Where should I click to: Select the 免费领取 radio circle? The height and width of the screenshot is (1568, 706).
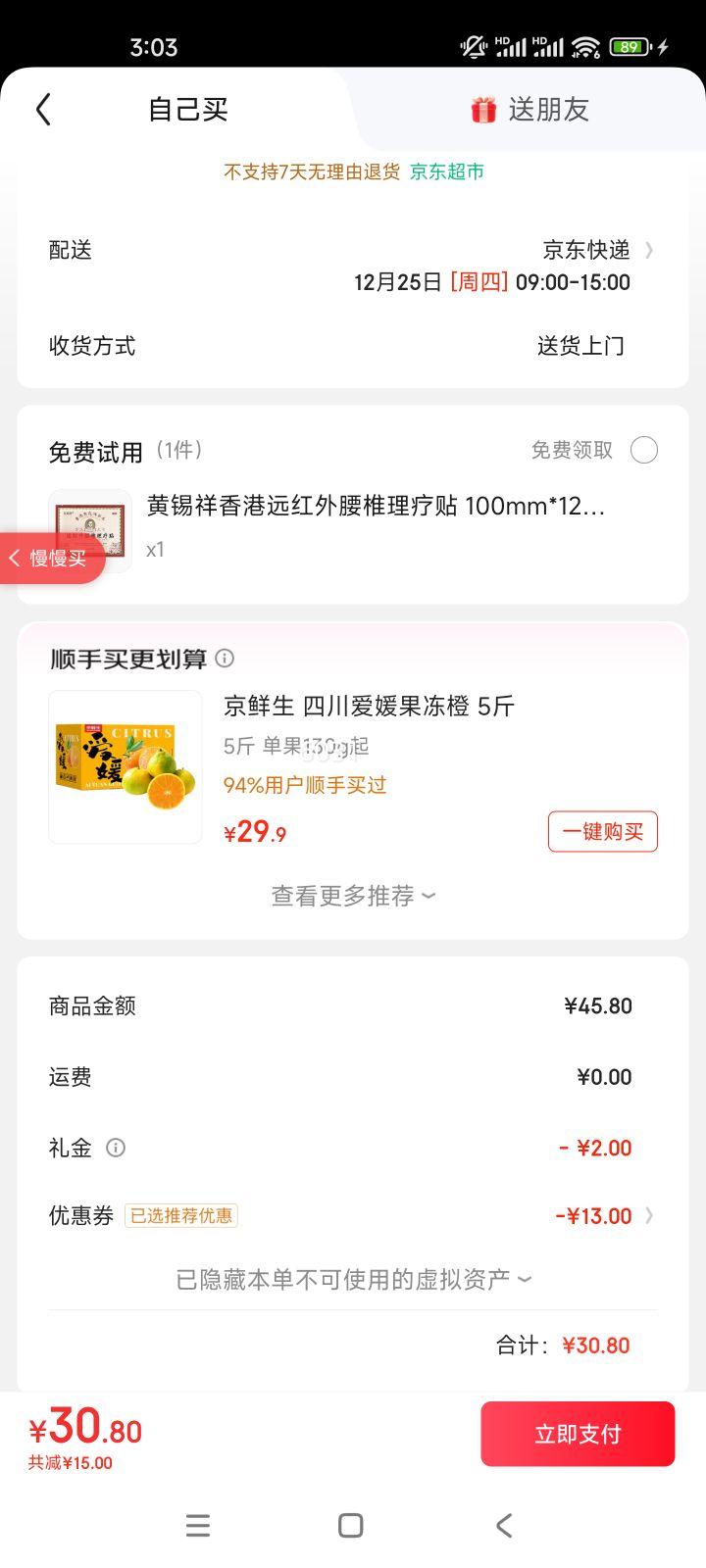tap(644, 450)
